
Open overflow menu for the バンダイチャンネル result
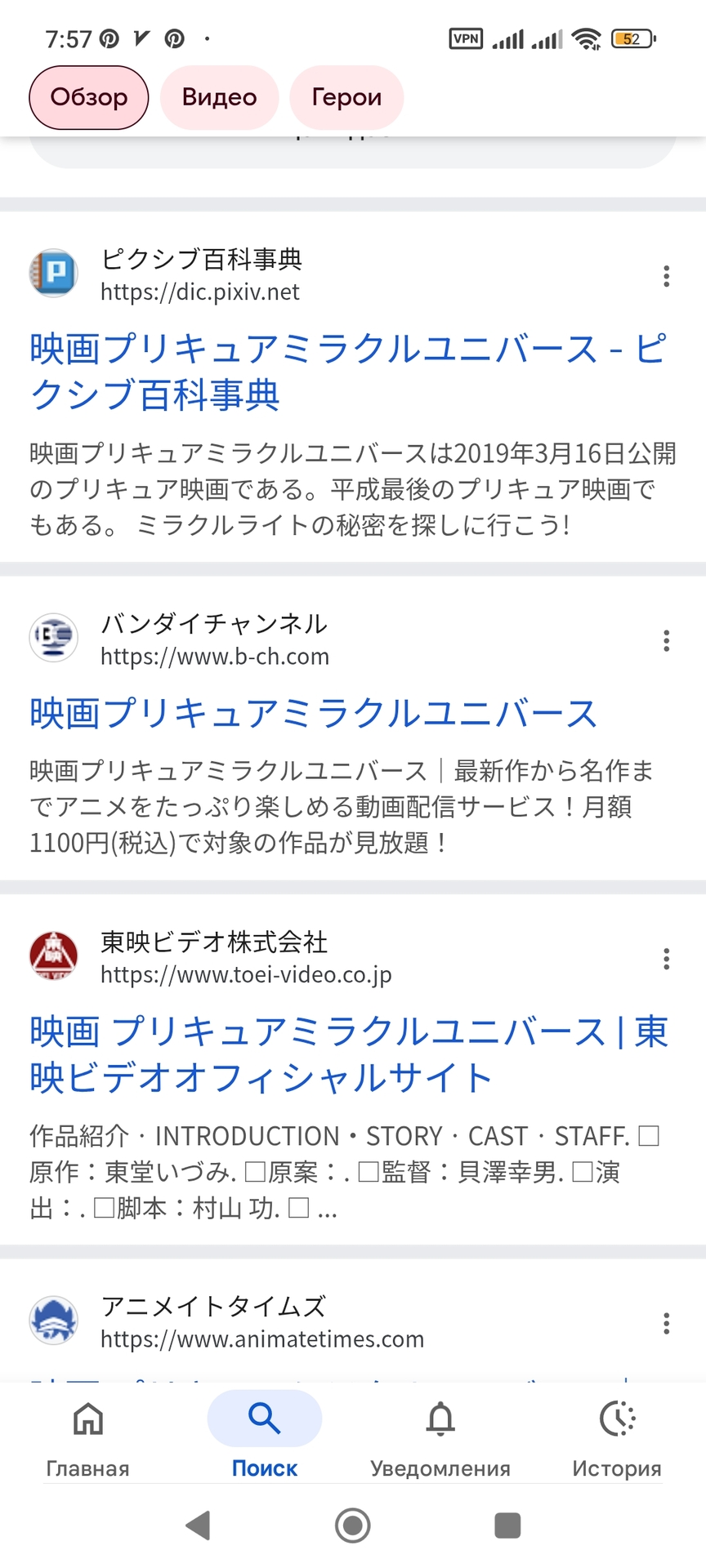667,640
